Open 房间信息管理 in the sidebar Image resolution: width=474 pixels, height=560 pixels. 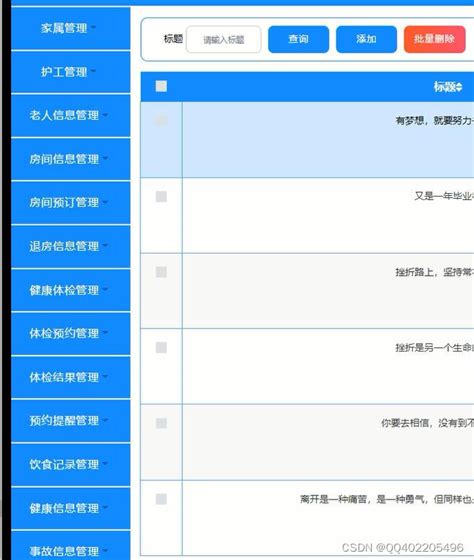[x=71, y=159]
